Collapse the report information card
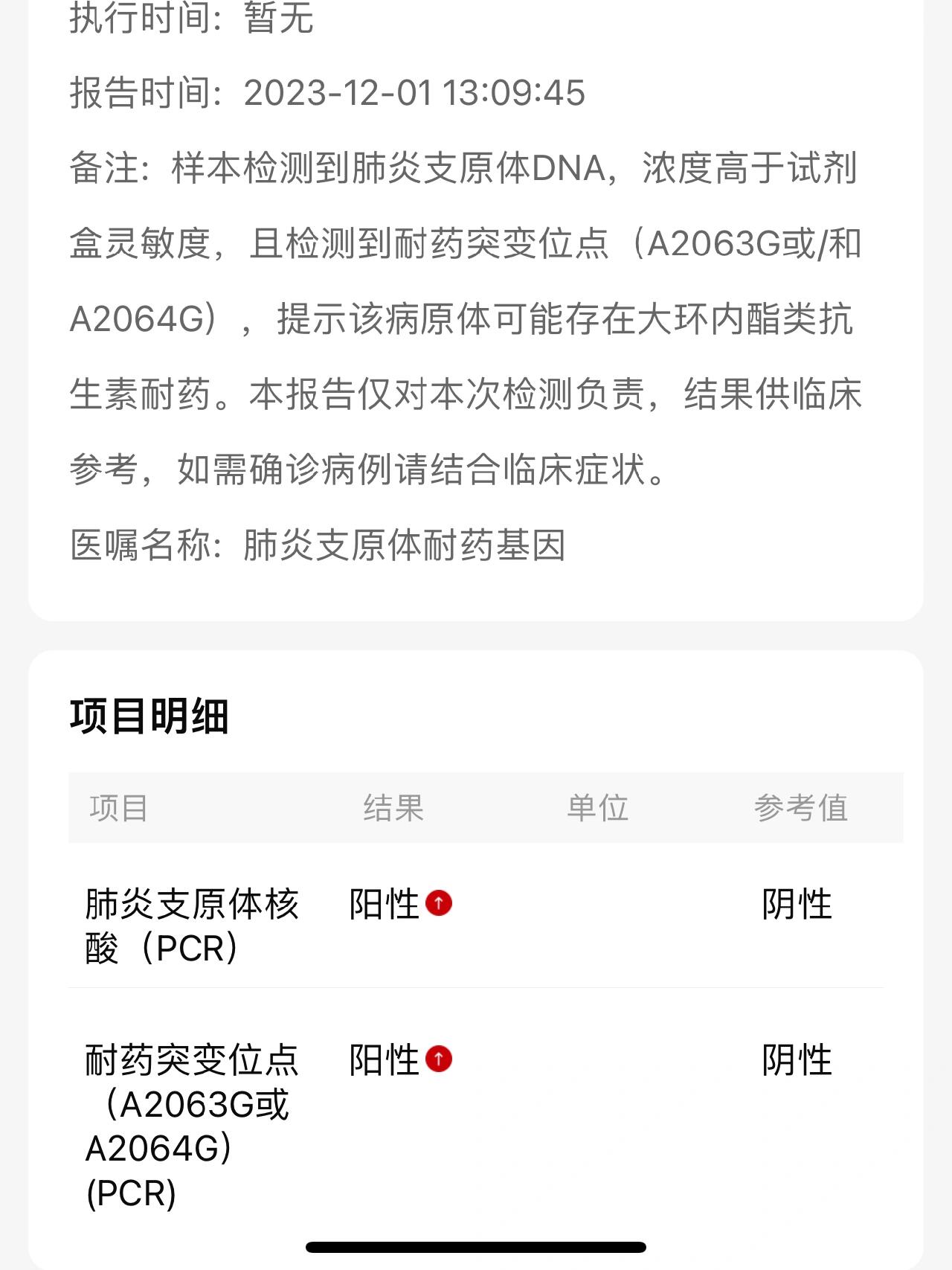 [x=476, y=298]
